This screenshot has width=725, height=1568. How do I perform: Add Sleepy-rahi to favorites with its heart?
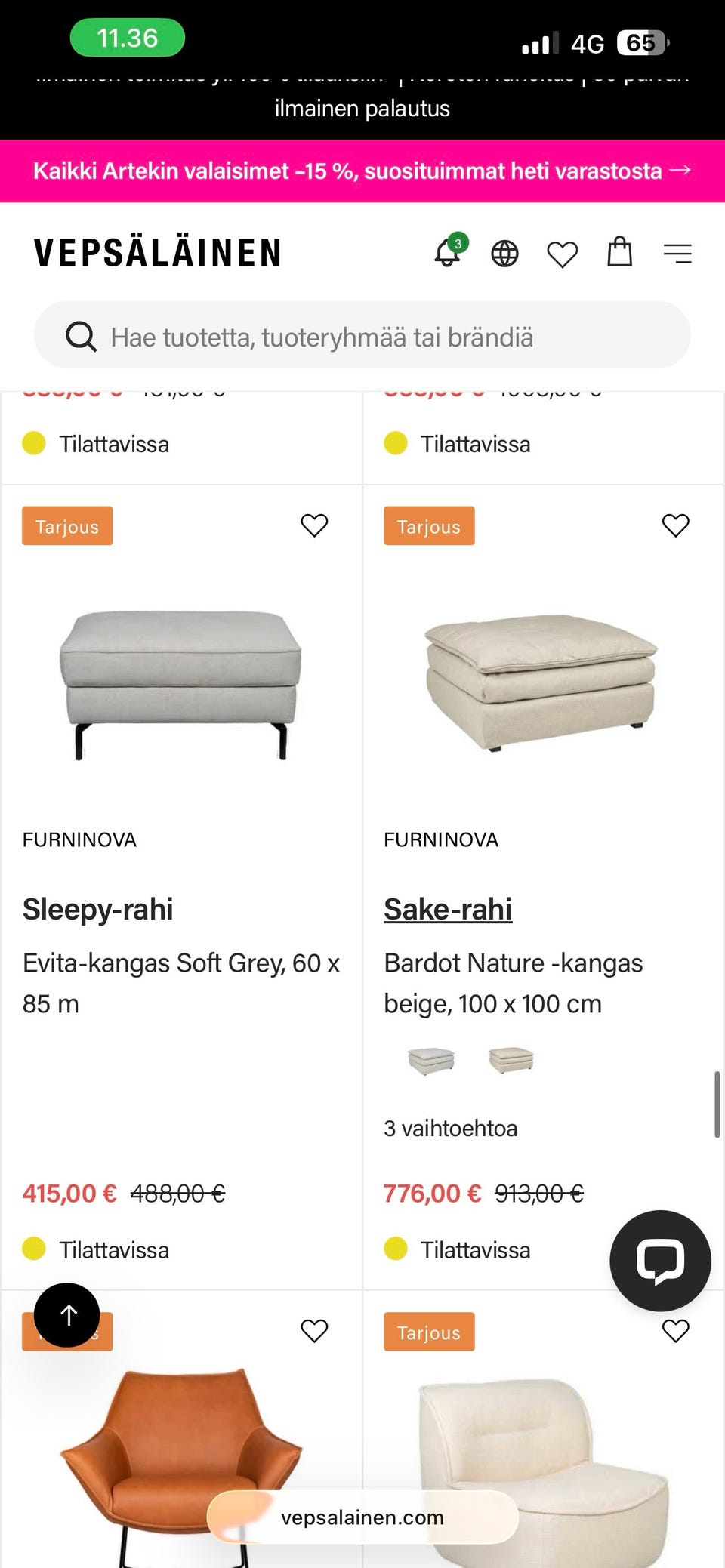pyautogui.click(x=314, y=525)
